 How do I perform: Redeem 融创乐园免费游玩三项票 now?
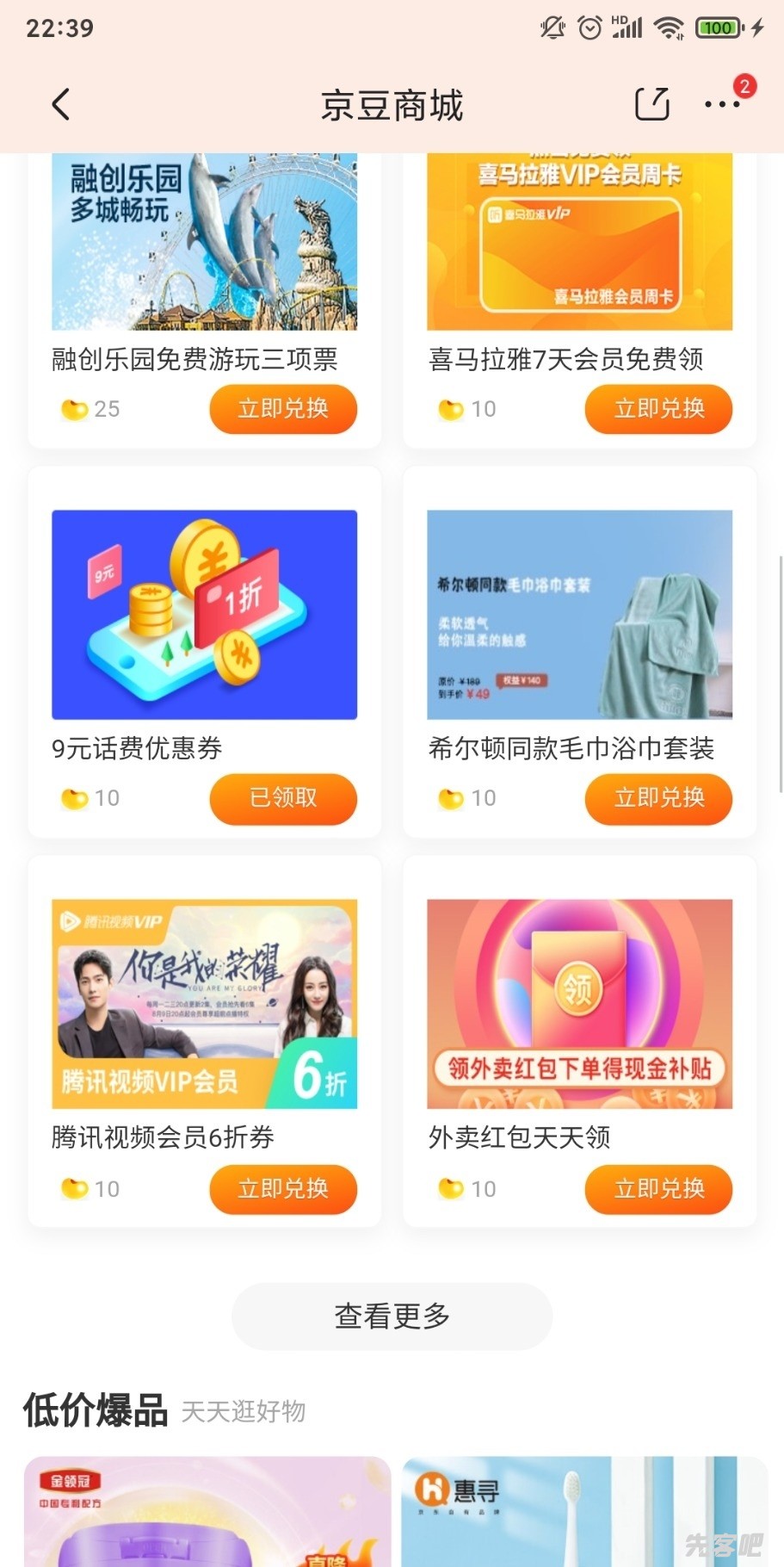283,409
